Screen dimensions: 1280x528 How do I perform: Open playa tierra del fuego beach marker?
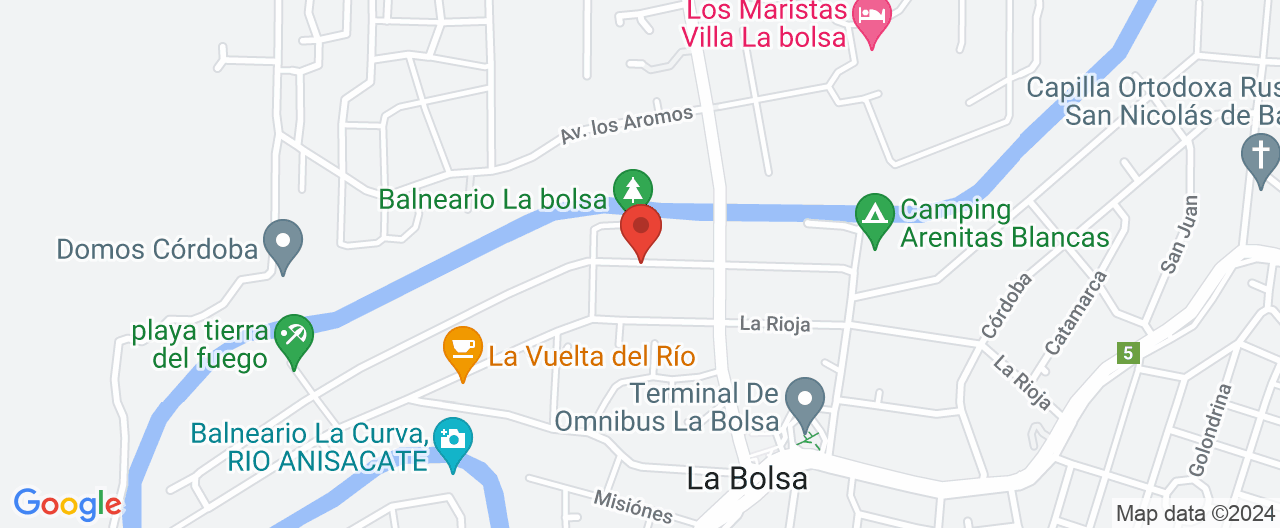click(x=293, y=336)
